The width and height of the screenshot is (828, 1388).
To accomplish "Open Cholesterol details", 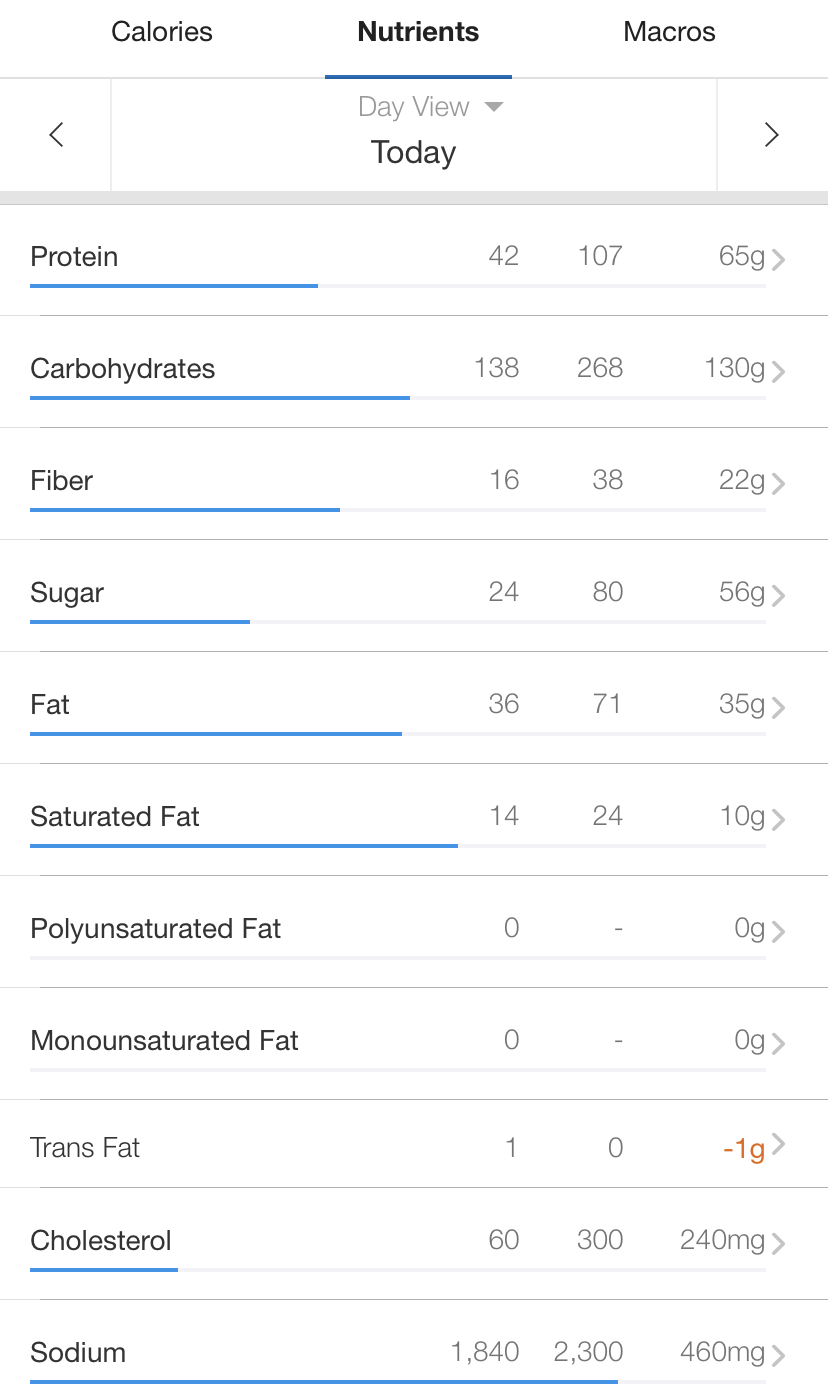I will 414,1243.
